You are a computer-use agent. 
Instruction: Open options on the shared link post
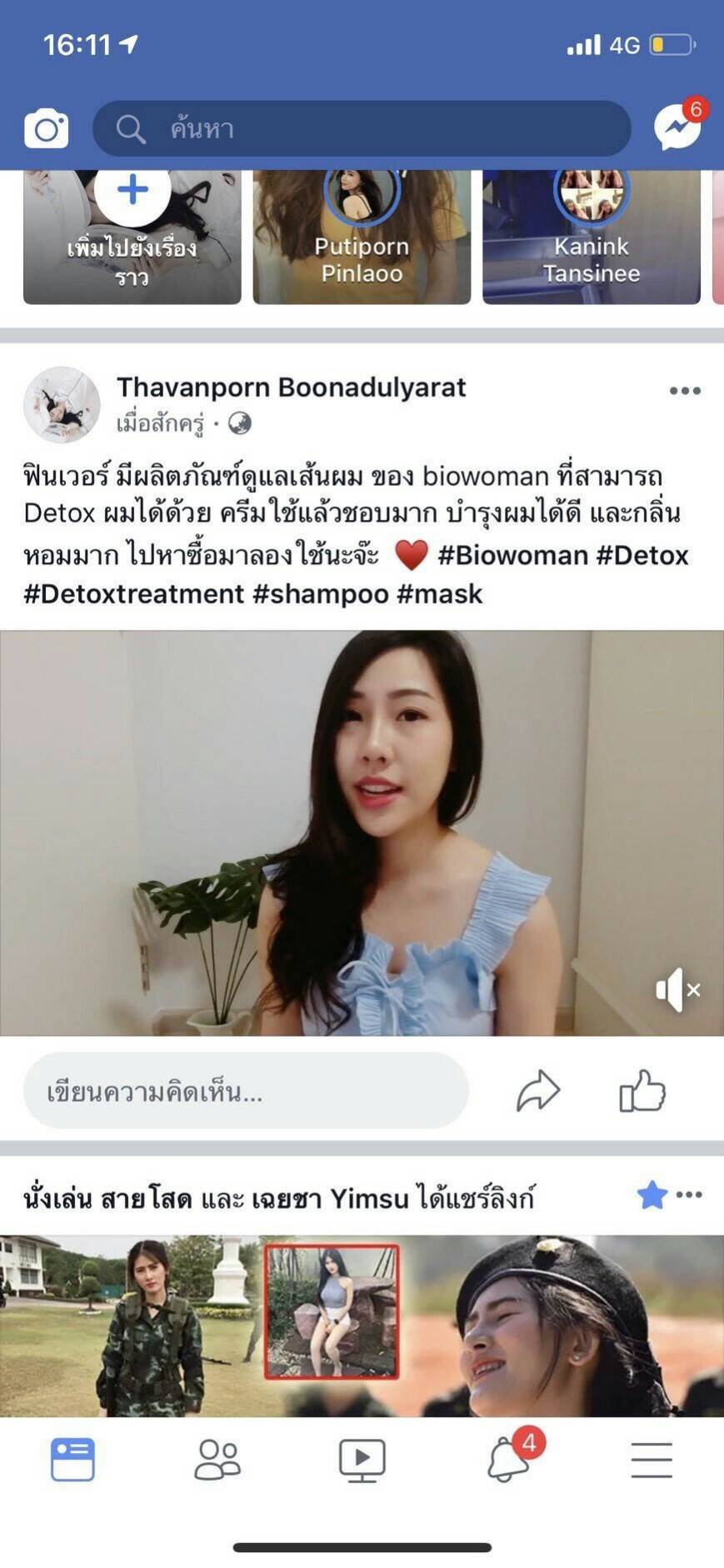coord(689,1195)
